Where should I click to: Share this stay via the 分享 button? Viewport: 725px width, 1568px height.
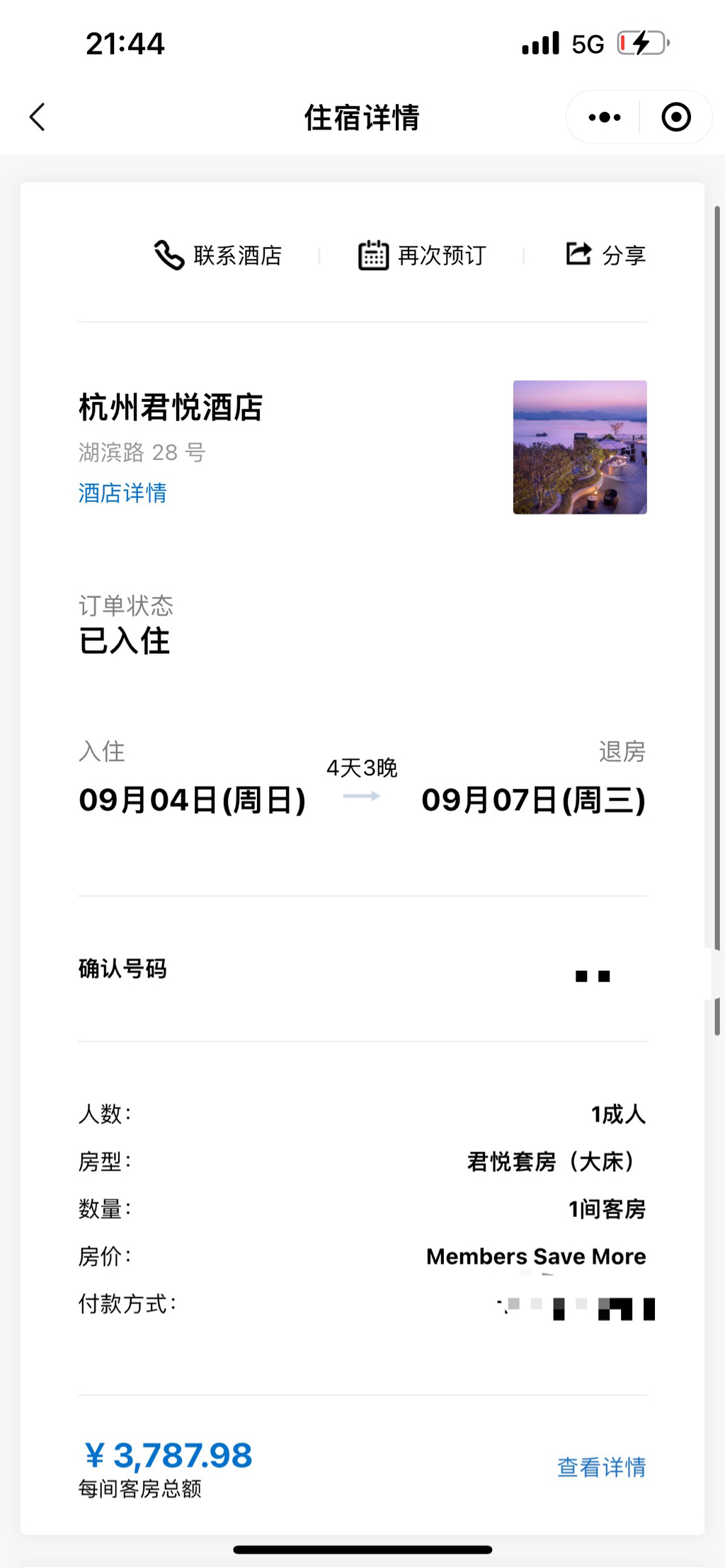(606, 255)
